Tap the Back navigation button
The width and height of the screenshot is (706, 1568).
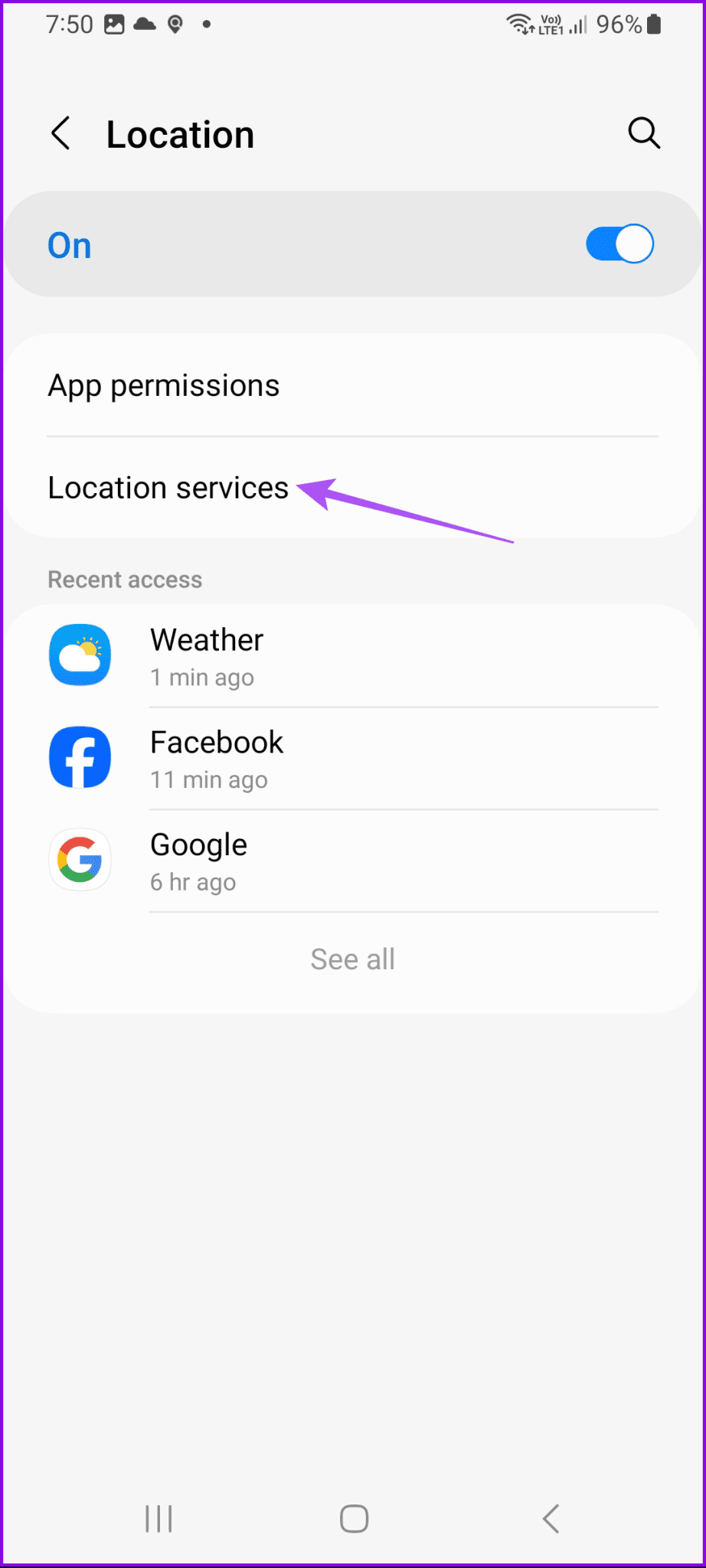550,1519
